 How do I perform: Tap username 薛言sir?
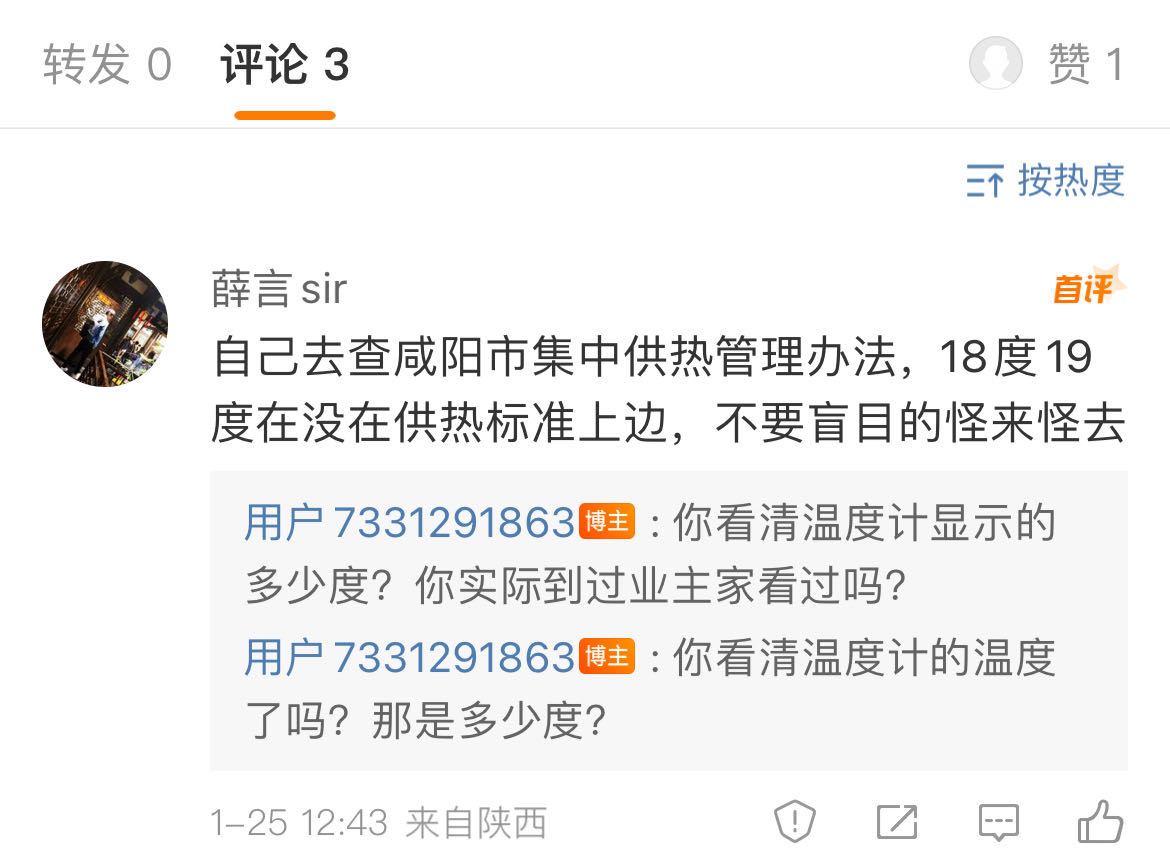[279, 290]
